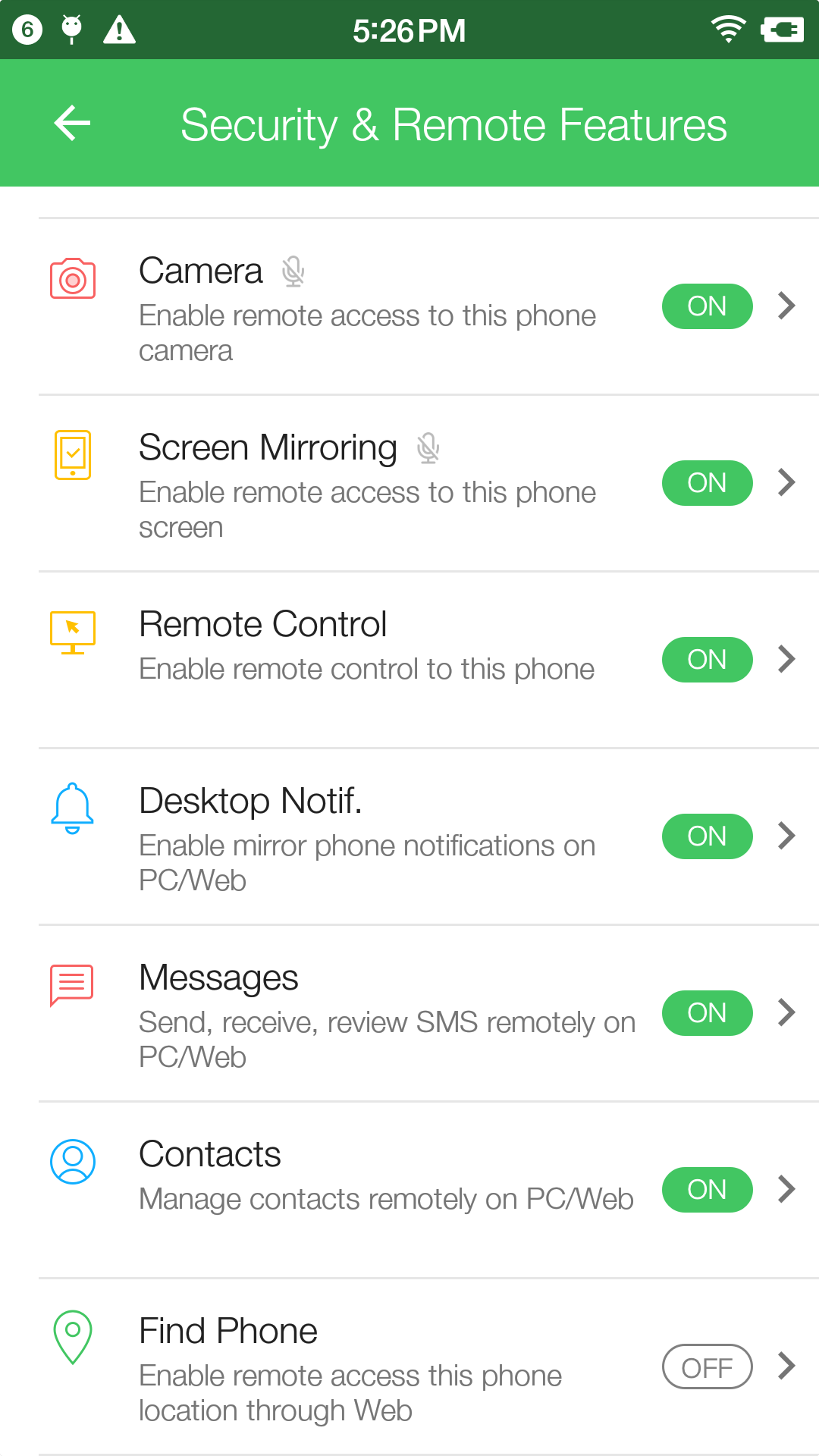This screenshot has width=819, height=1456.
Task: Disable the Screen Mirroring toggle
Action: pyautogui.click(x=707, y=482)
